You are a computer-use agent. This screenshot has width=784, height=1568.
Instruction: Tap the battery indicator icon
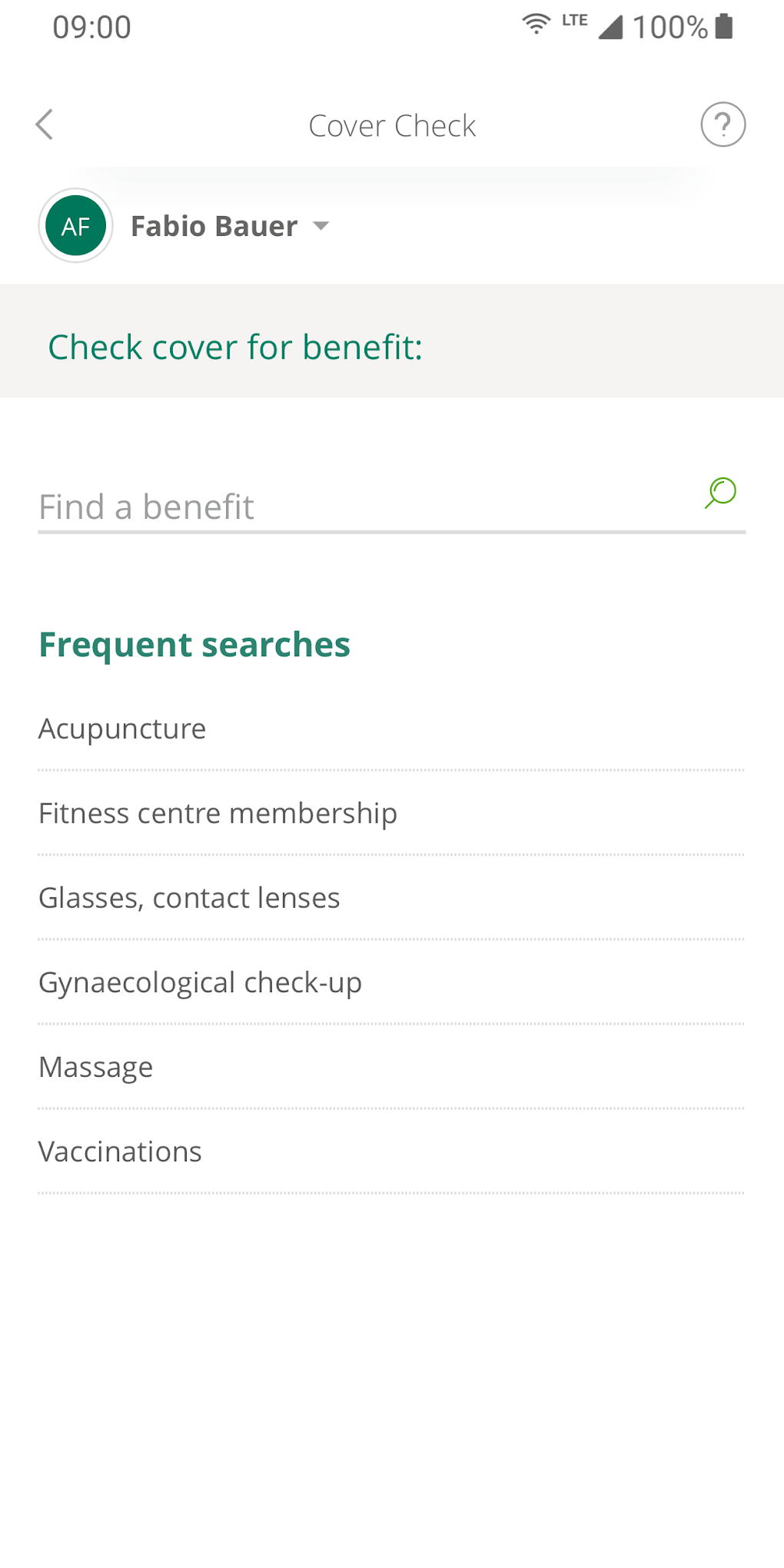point(723,25)
